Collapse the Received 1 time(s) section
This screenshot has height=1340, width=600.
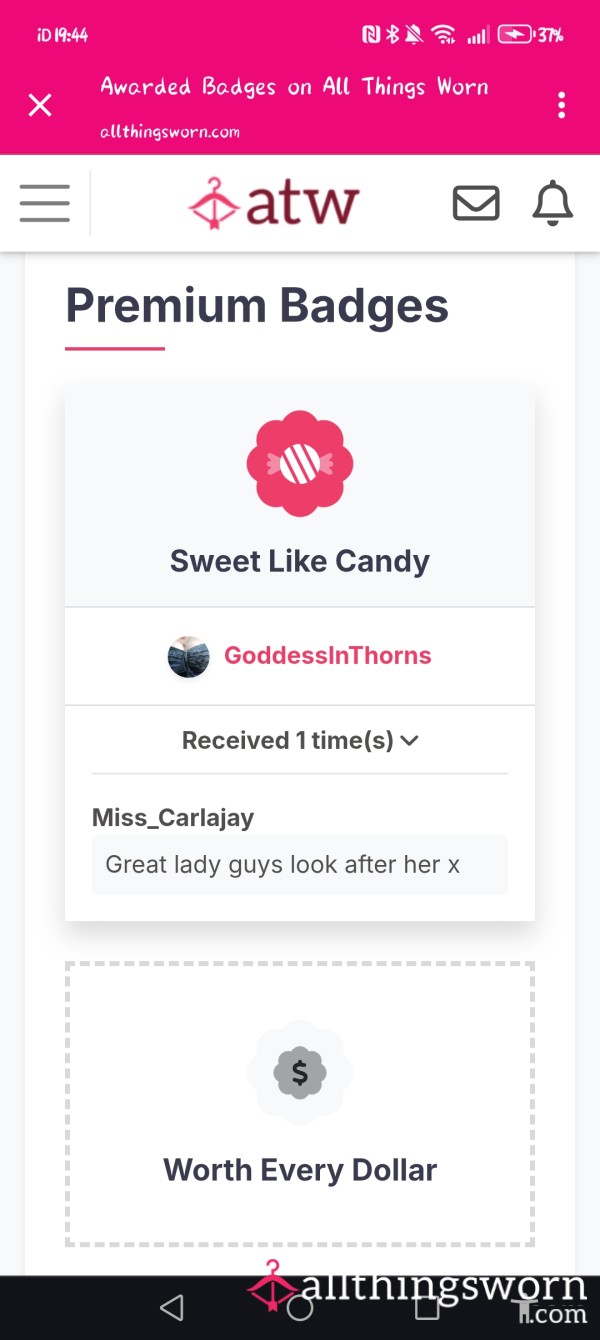[300, 741]
